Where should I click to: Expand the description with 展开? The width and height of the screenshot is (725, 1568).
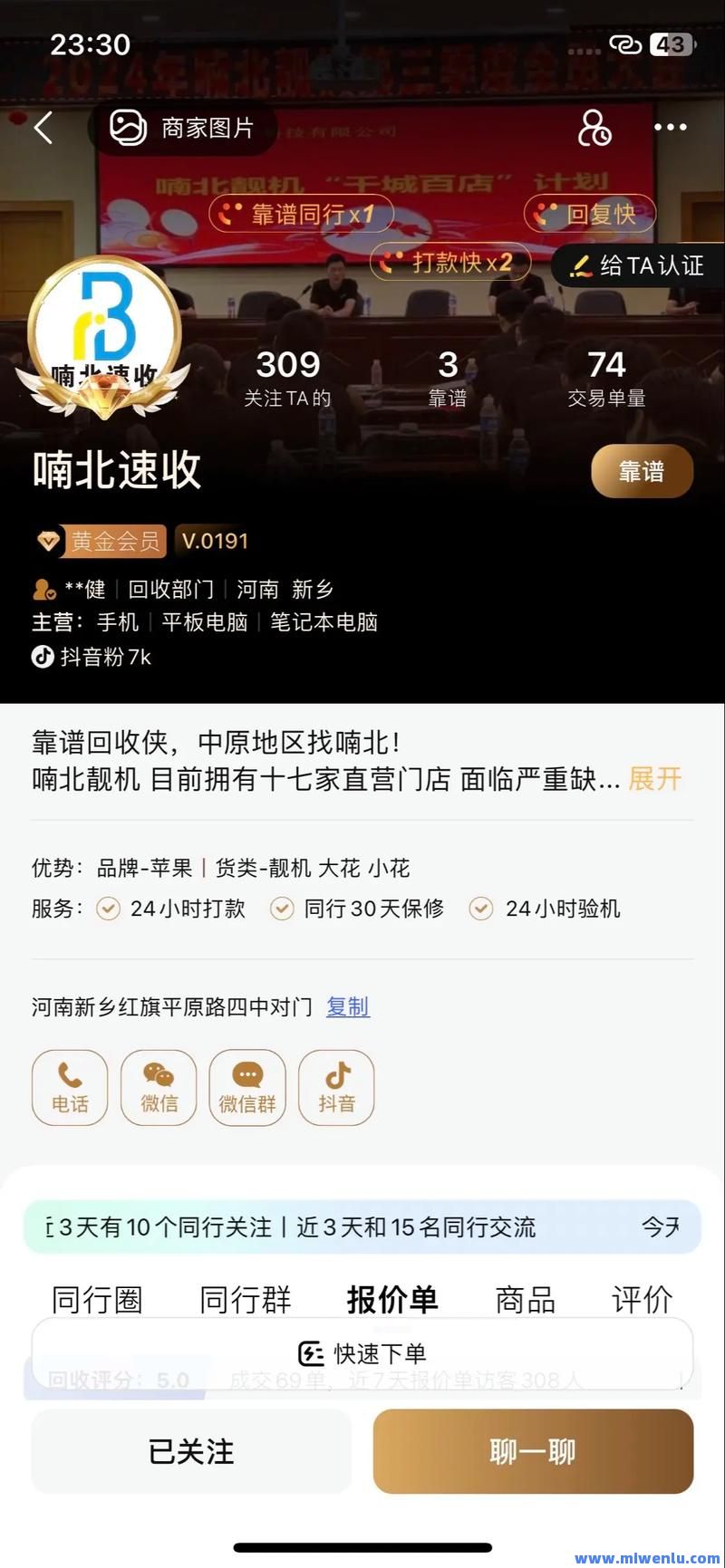pos(654,779)
